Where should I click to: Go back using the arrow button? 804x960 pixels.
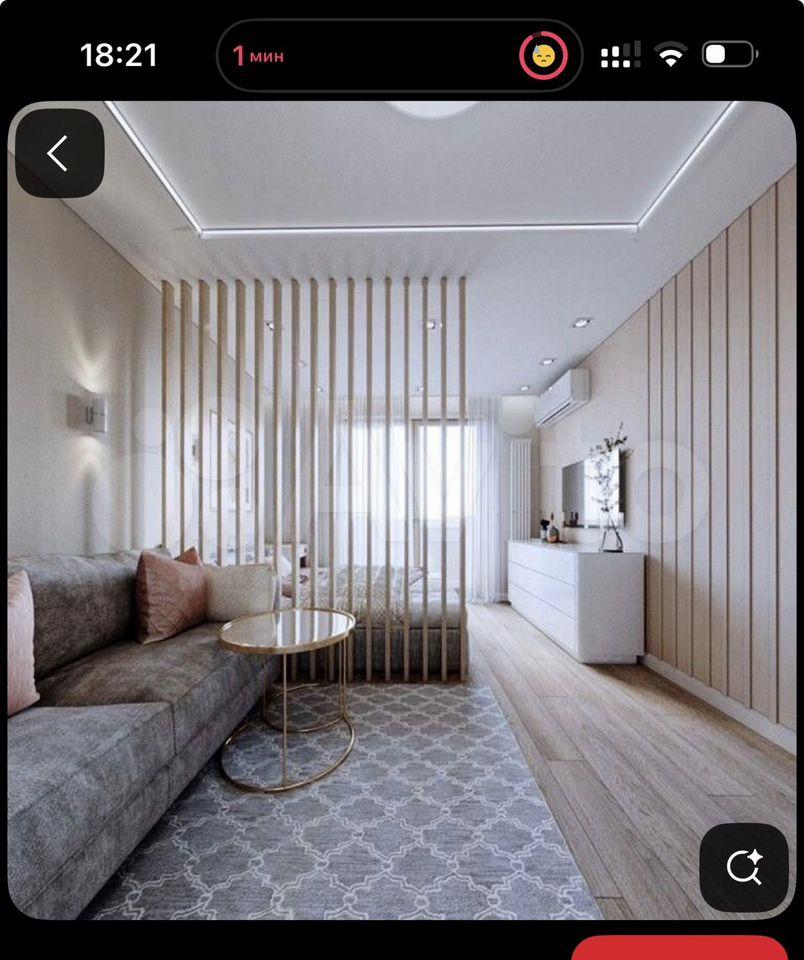(x=59, y=153)
